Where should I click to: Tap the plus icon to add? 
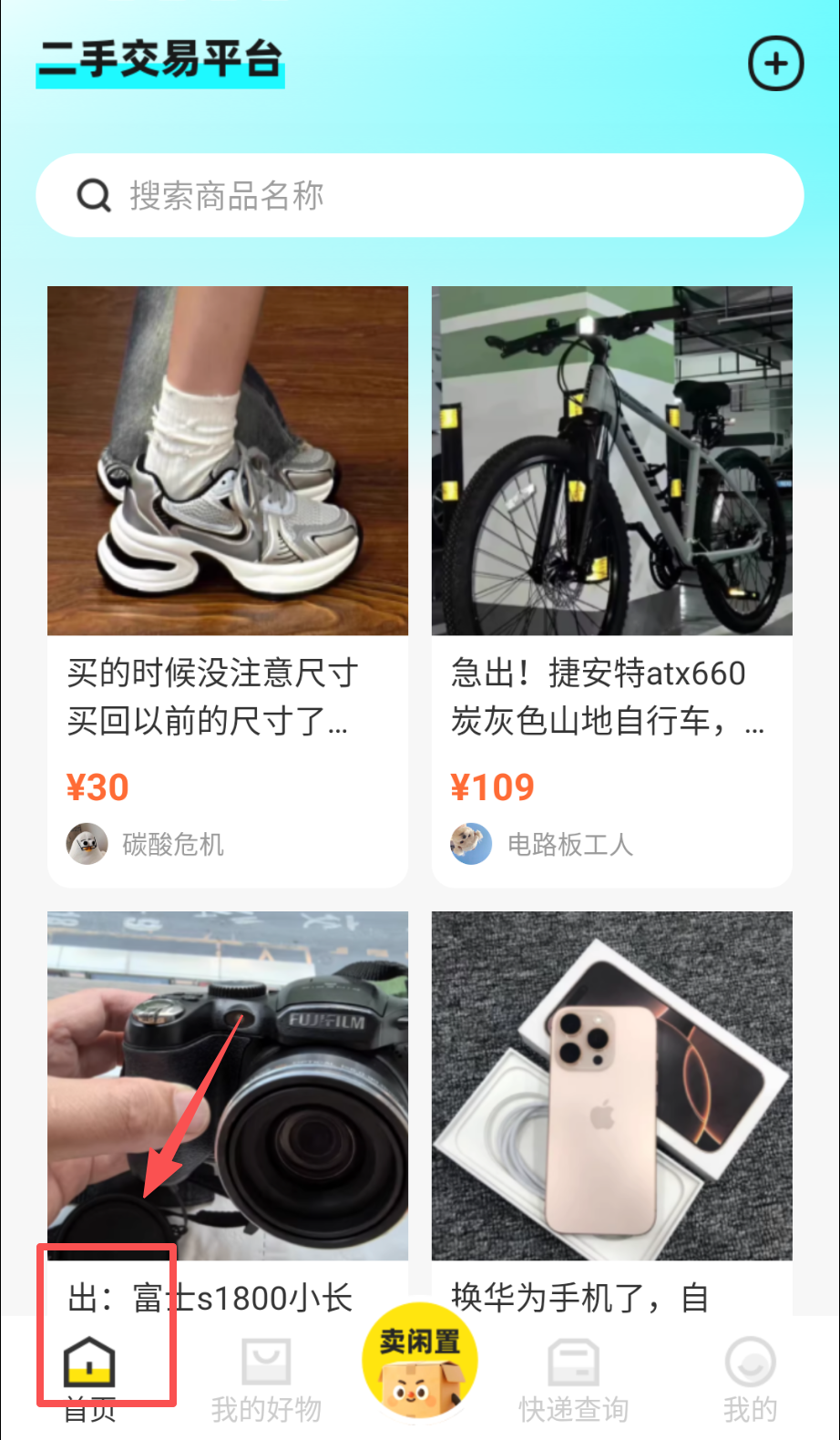[x=775, y=64]
